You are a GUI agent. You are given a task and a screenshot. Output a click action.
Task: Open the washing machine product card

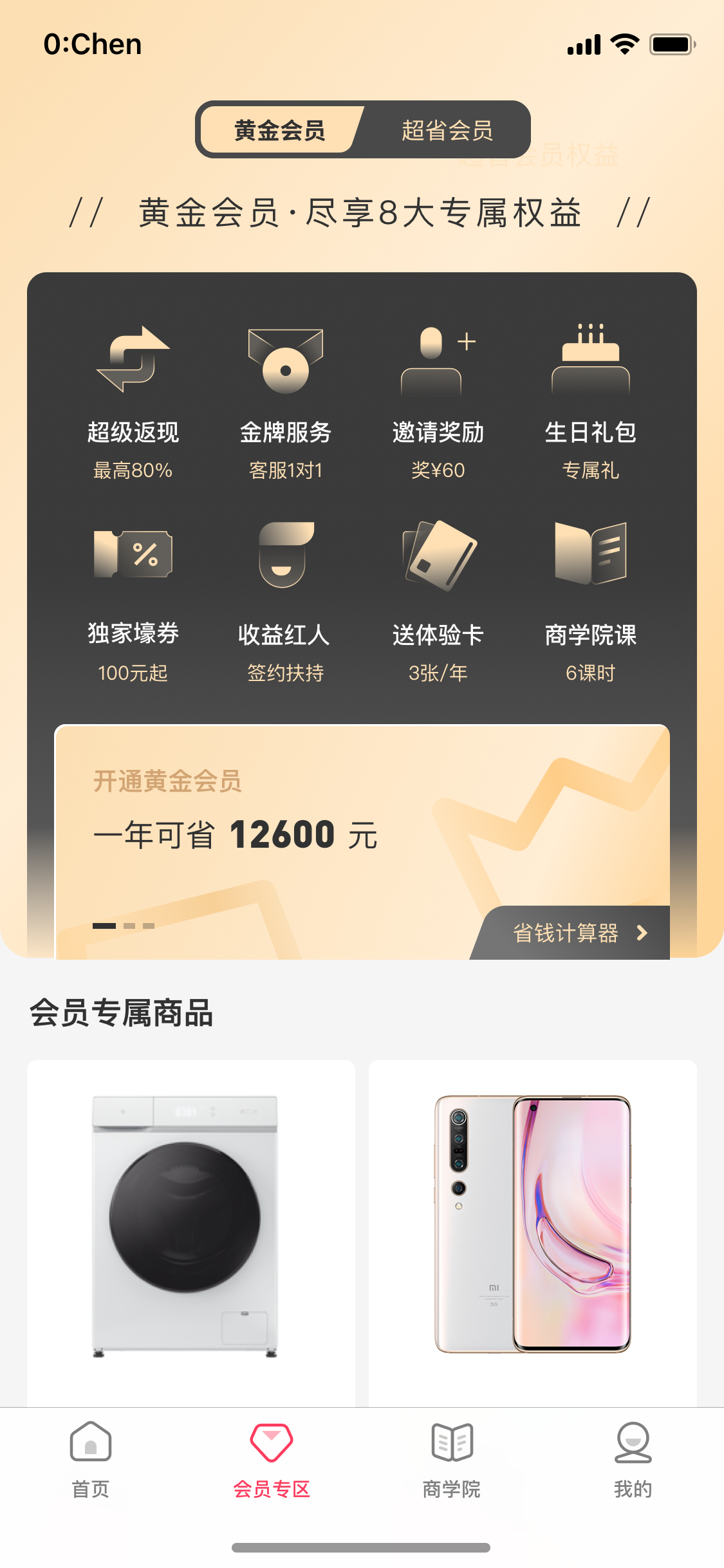pos(191,1233)
